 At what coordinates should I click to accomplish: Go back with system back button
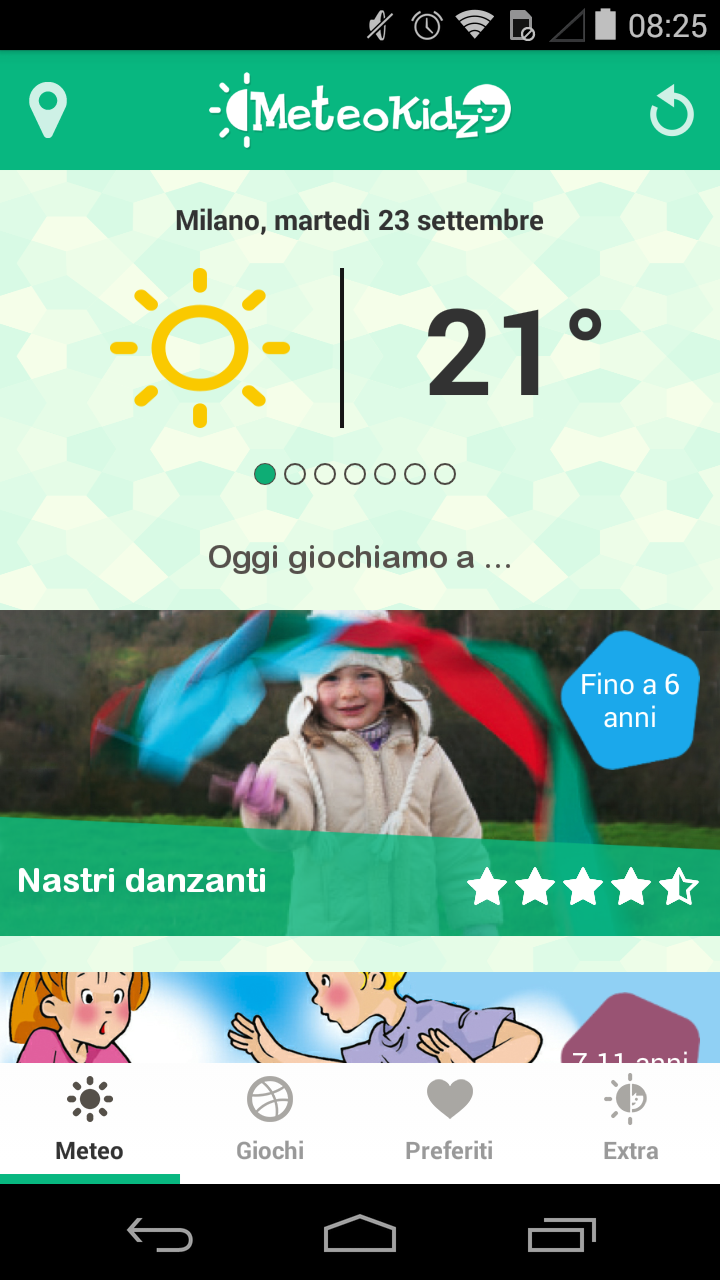(x=160, y=1234)
